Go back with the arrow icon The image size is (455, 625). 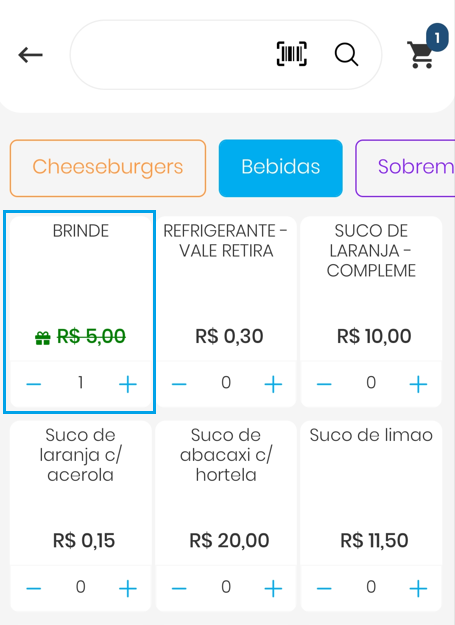tap(30, 55)
